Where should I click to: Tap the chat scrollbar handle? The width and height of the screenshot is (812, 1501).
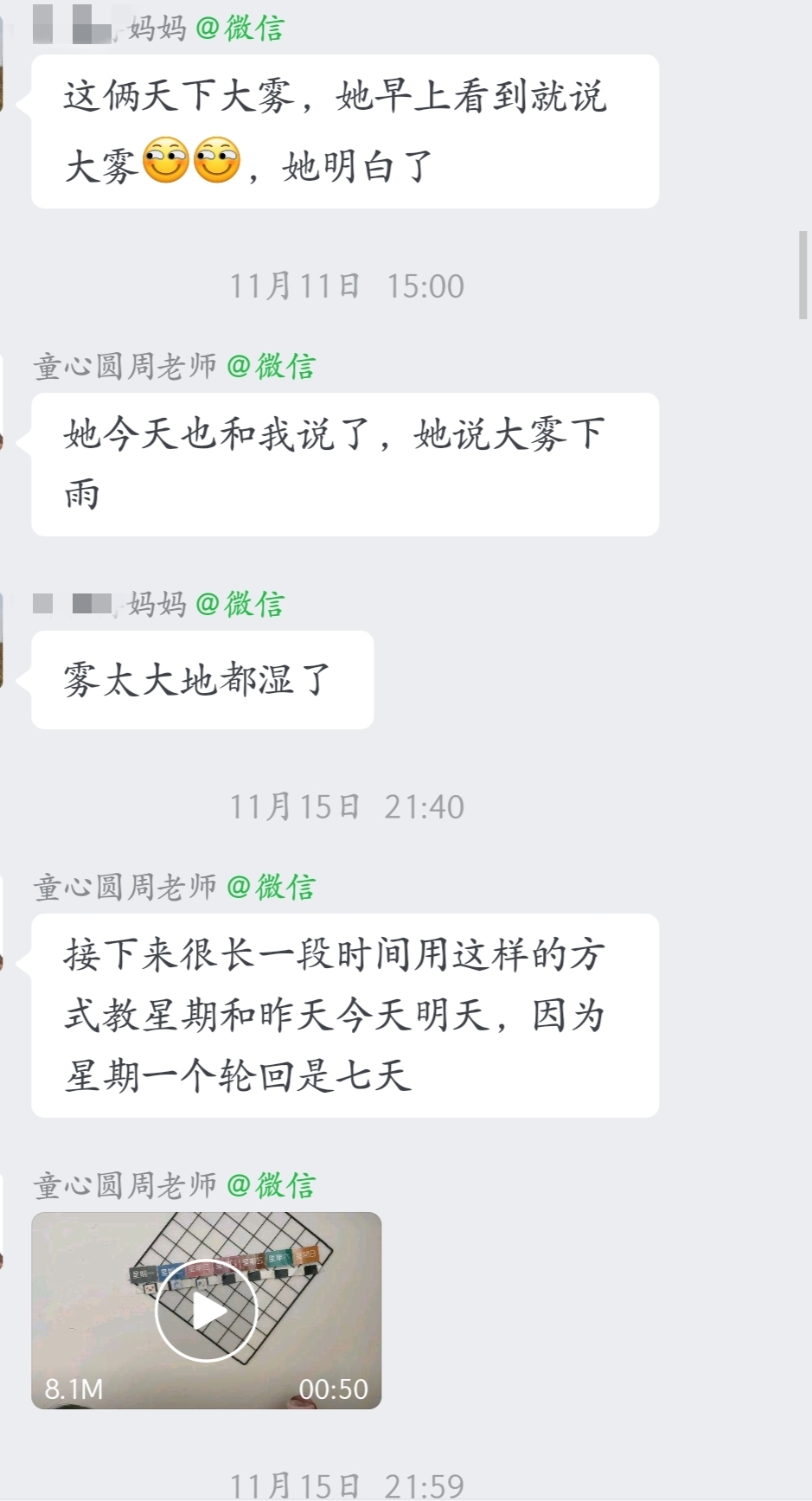click(x=803, y=275)
